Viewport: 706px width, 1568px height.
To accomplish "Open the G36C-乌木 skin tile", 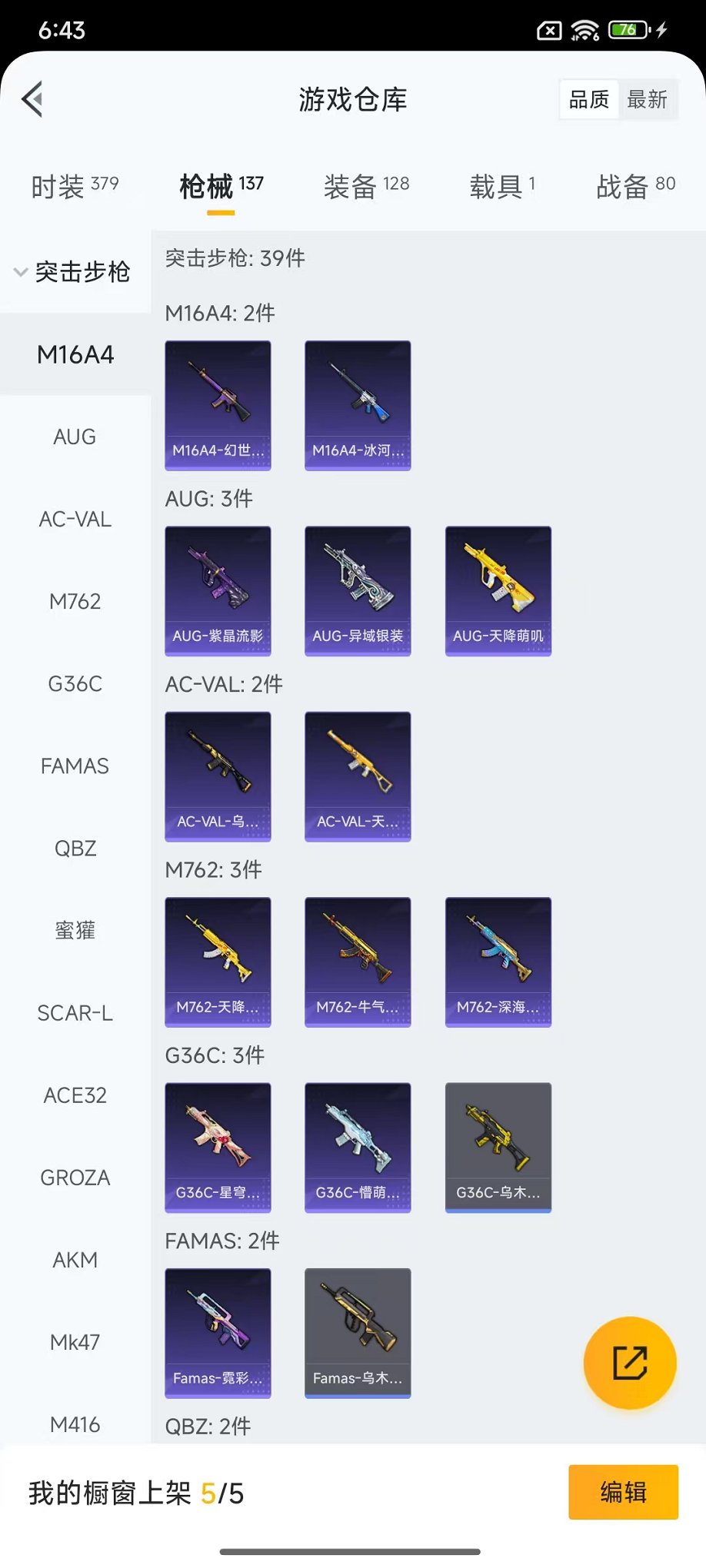I will click(498, 1147).
